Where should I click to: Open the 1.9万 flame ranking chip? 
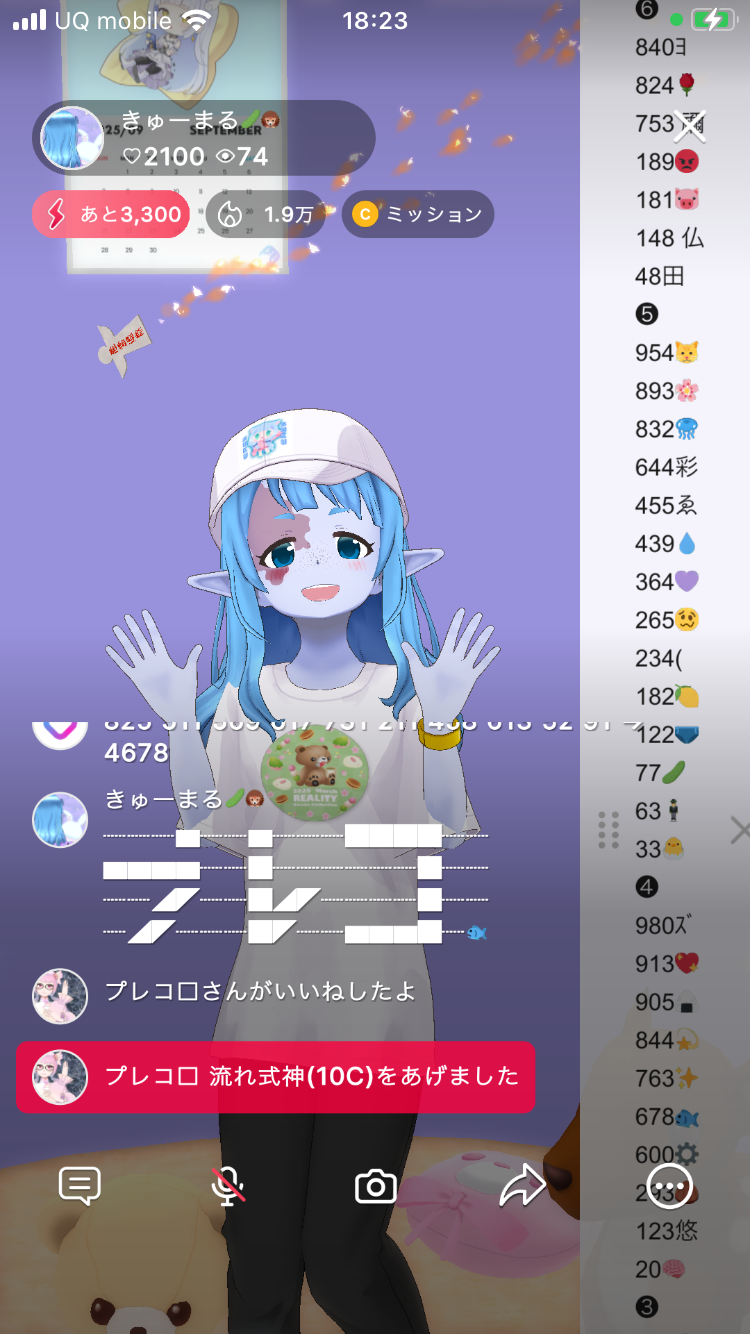[265, 214]
